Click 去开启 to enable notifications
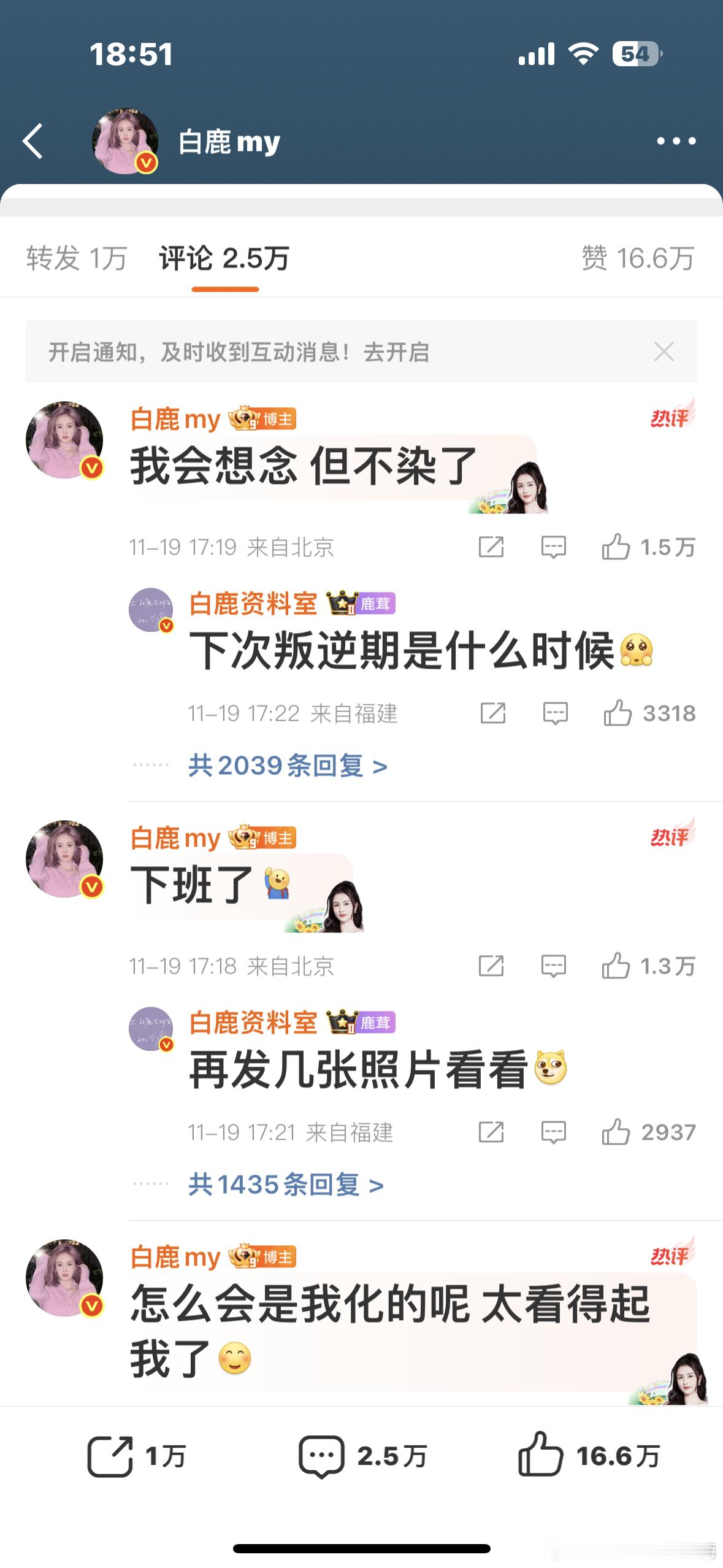Screen dimensions: 723x1568 [396, 351]
